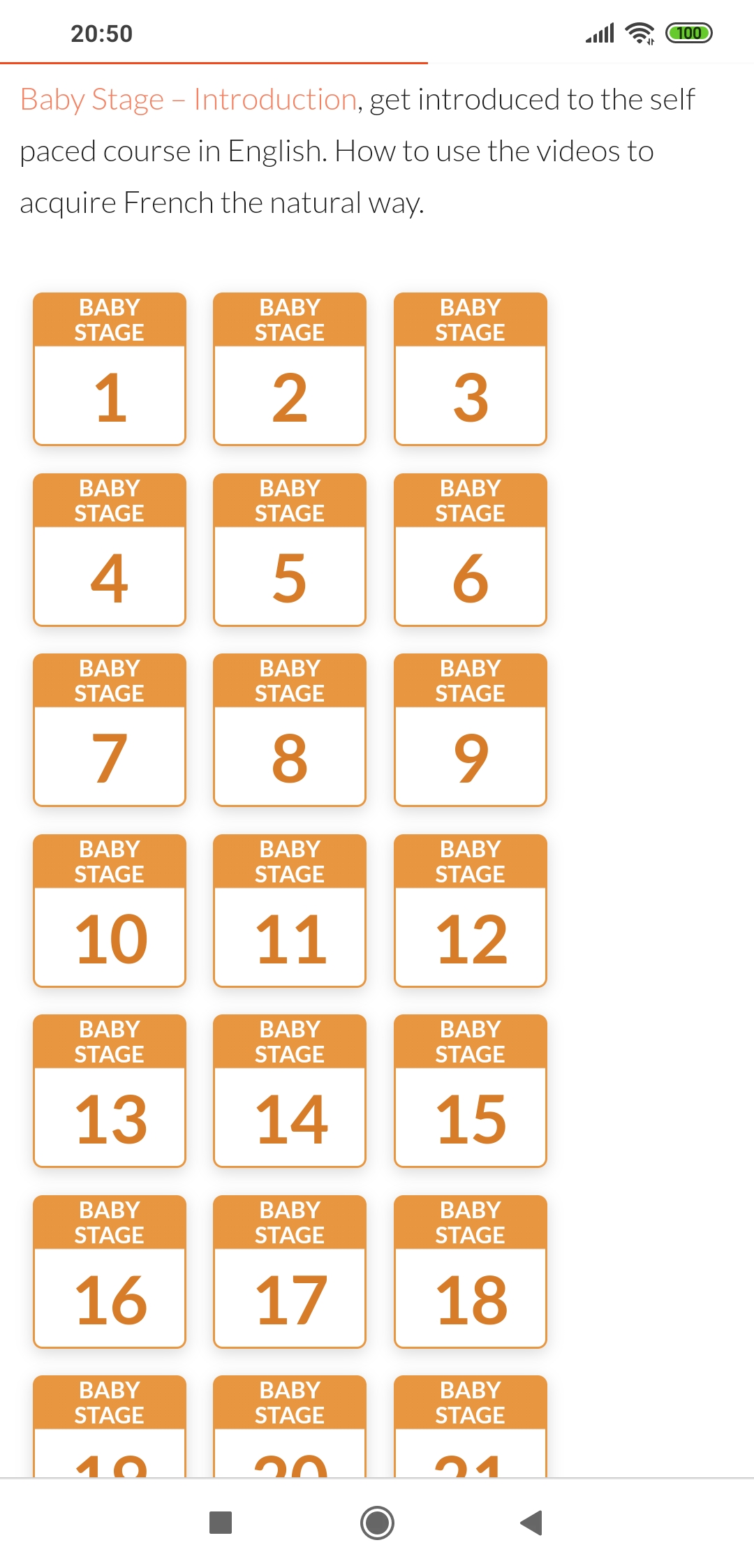The width and height of the screenshot is (754, 1568).
Task: Select the Baby Stage 14 tile
Action: [x=290, y=1091]
